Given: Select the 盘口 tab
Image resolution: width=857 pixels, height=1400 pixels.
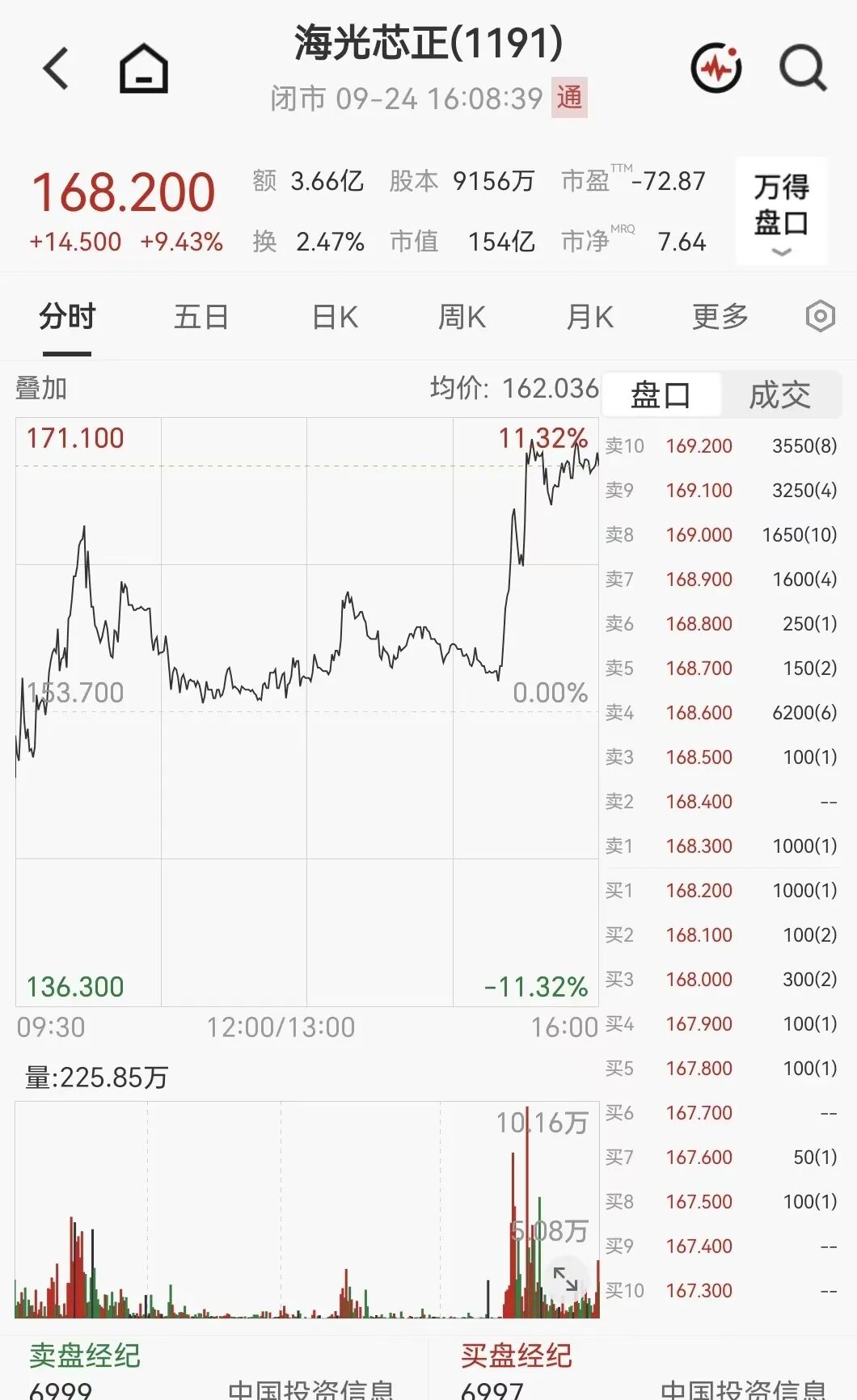Looking at the screenshot, I should (x=661, y=395).
